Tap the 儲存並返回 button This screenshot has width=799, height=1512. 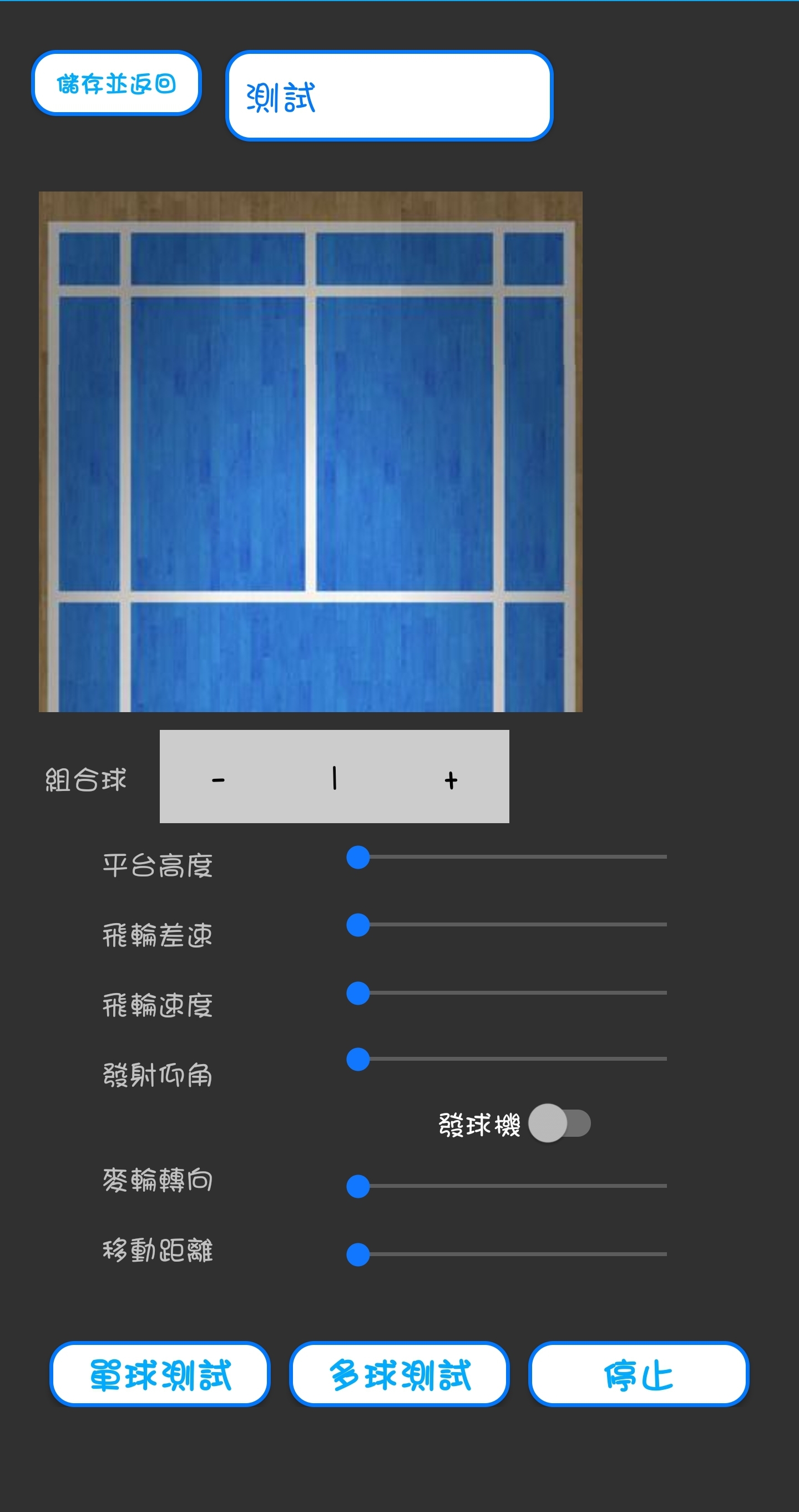116,83
